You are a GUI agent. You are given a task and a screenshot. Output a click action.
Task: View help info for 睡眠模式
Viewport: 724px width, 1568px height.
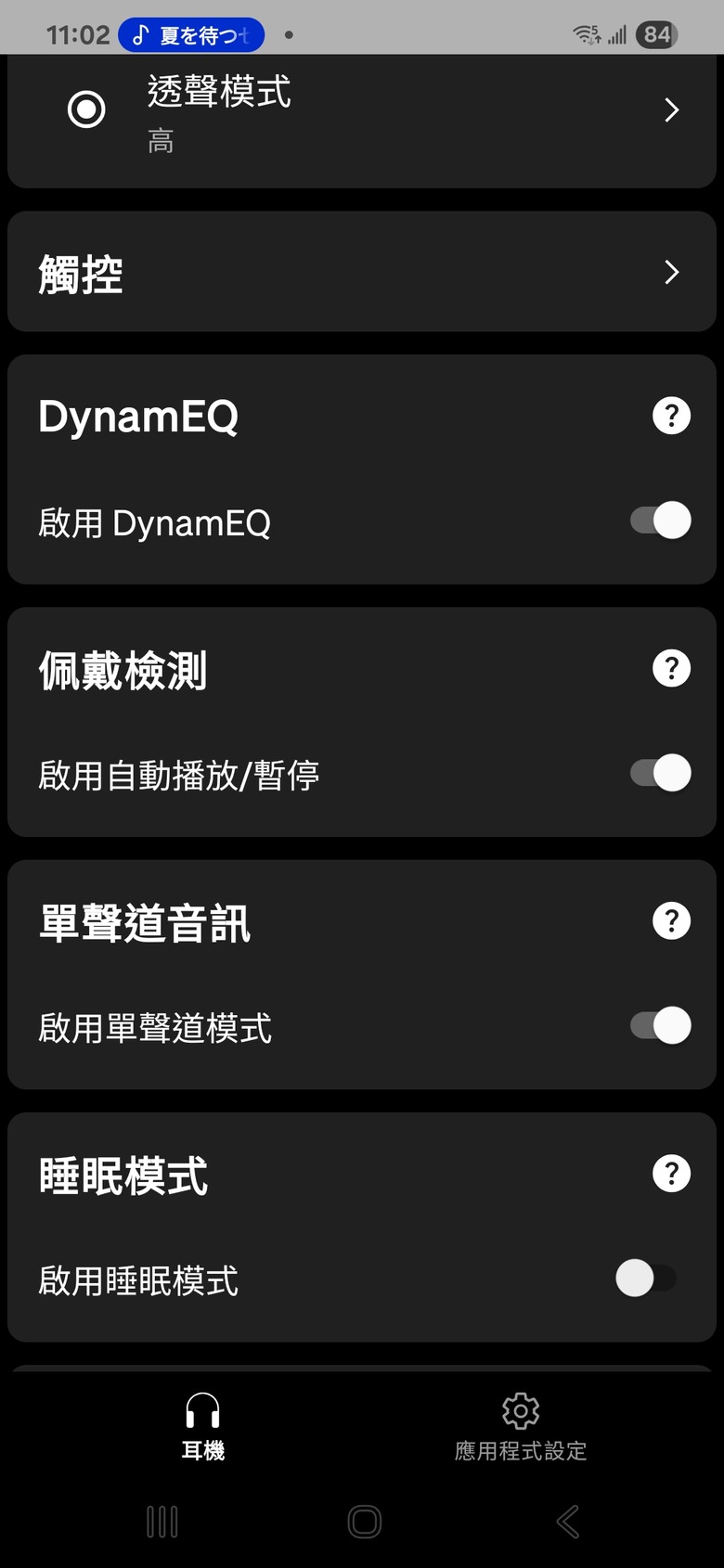point(671,1174)
